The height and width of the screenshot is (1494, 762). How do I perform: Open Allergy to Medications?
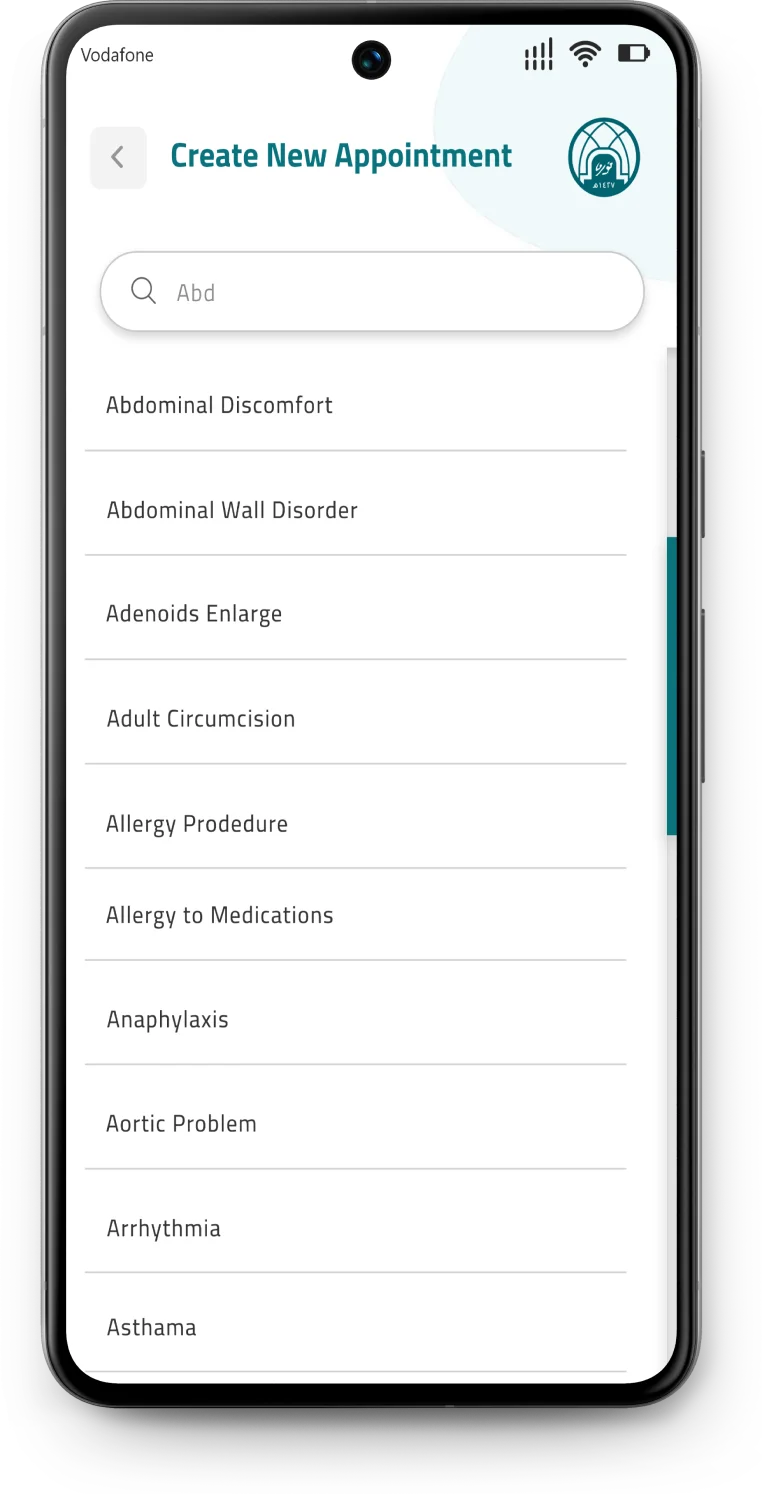point(356,915)
